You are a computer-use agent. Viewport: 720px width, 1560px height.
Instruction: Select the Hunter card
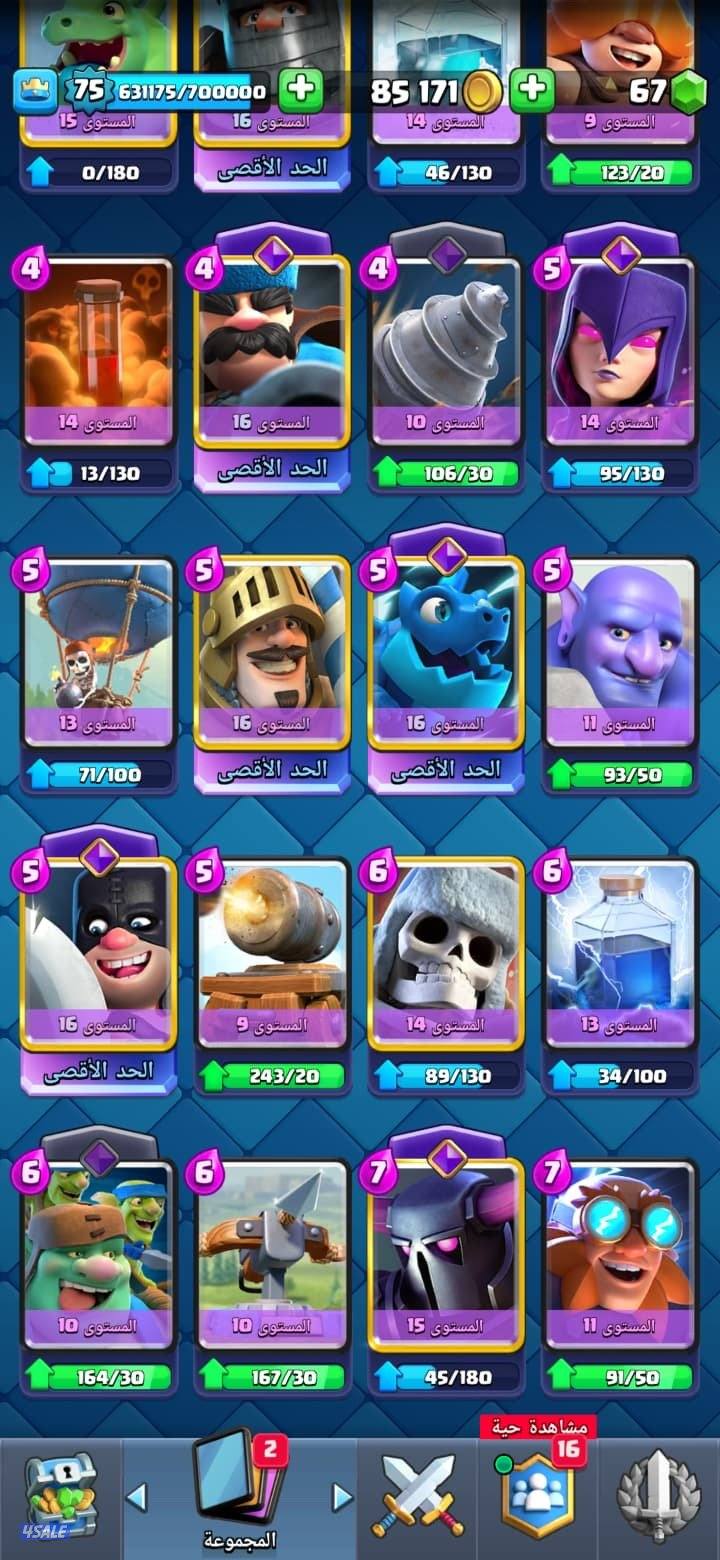pos(272,350)
